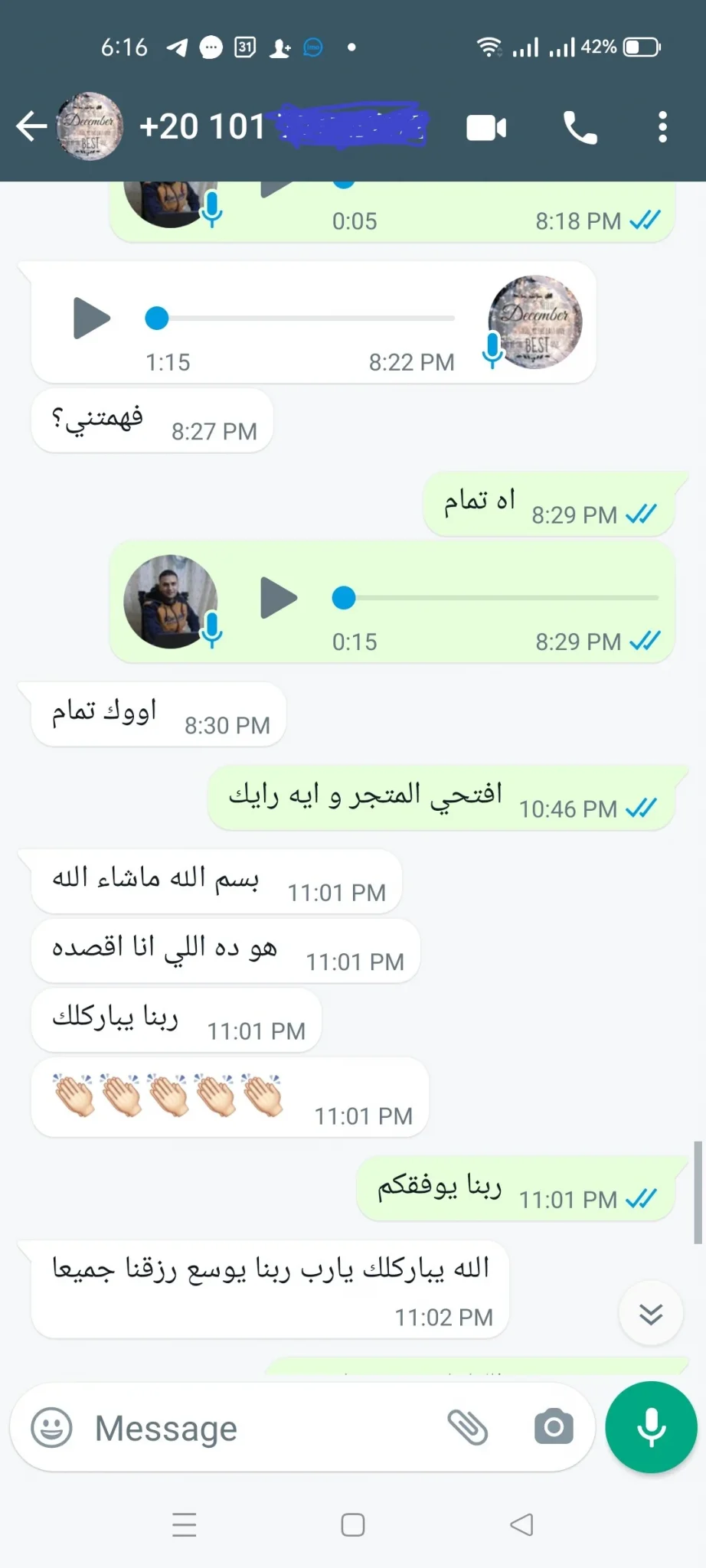Open the contact's profile picture in header
This screenshot has height=1568, width=706.
pyautogui.click(x=90, y=126)
